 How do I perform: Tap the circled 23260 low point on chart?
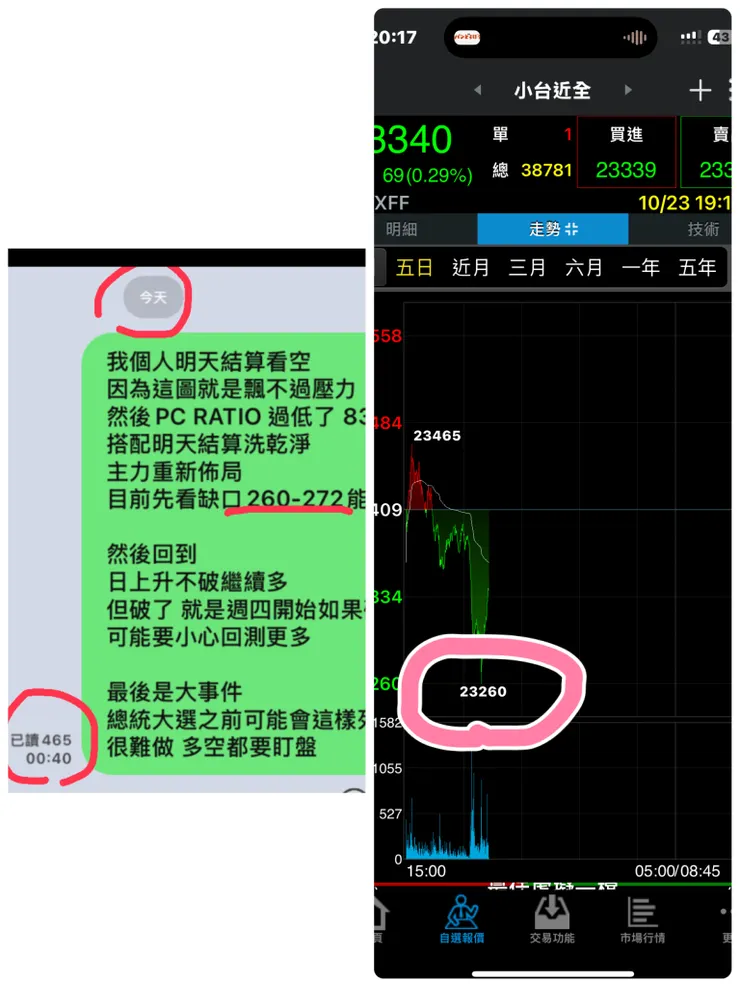click(484, 690)
